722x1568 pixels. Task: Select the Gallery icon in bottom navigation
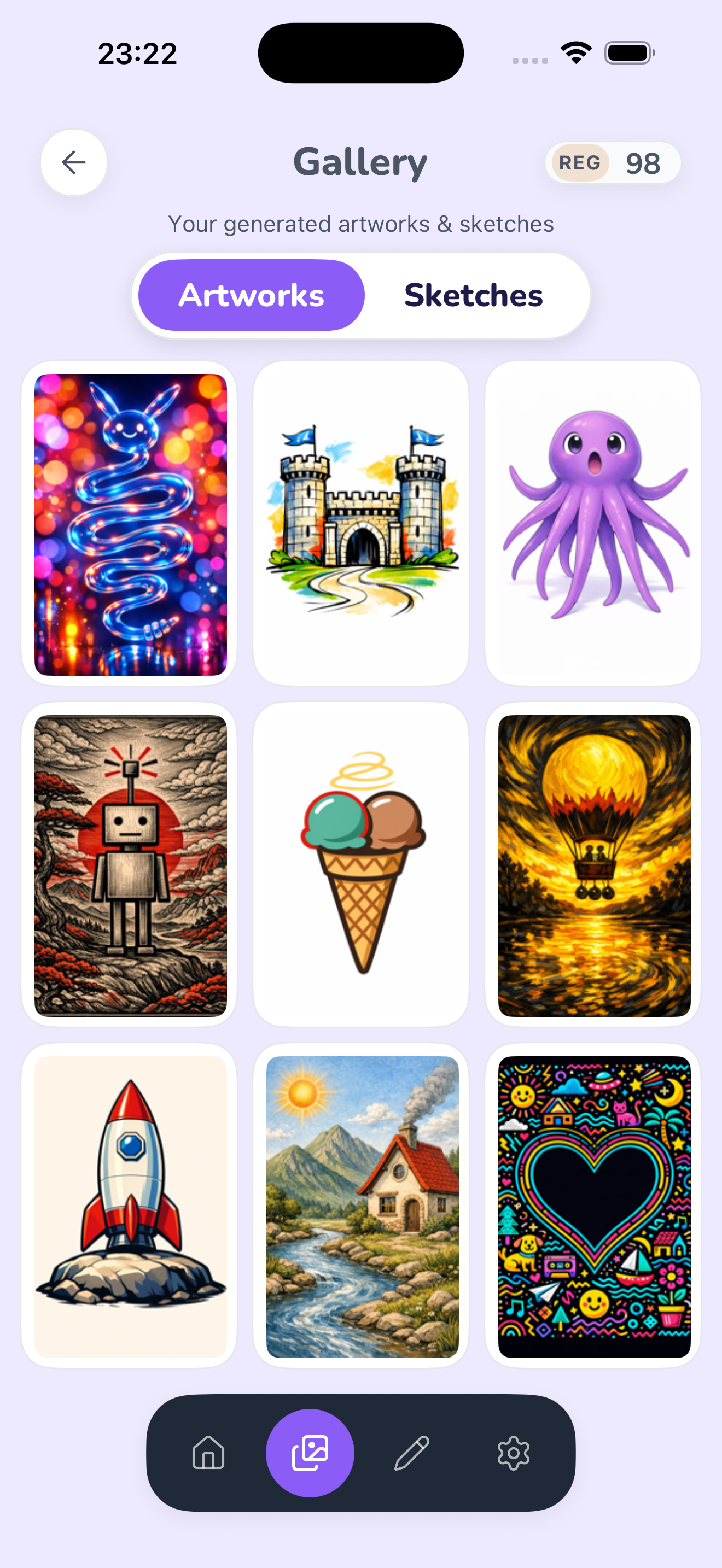click(x=310, y=1452)
